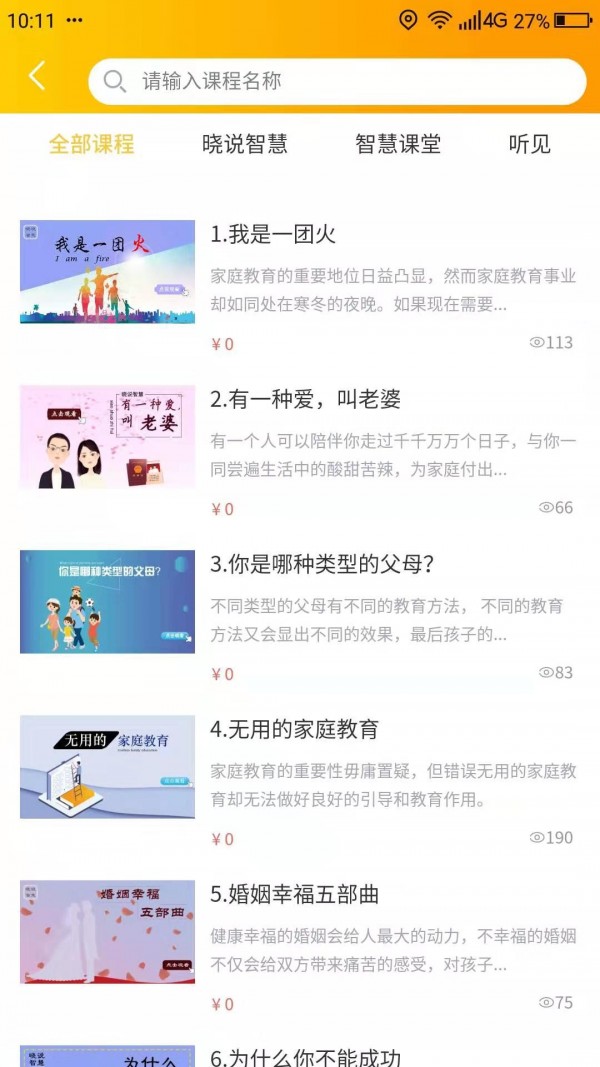Open the course 2.有一种爱，叫老婆

(305, 400)
